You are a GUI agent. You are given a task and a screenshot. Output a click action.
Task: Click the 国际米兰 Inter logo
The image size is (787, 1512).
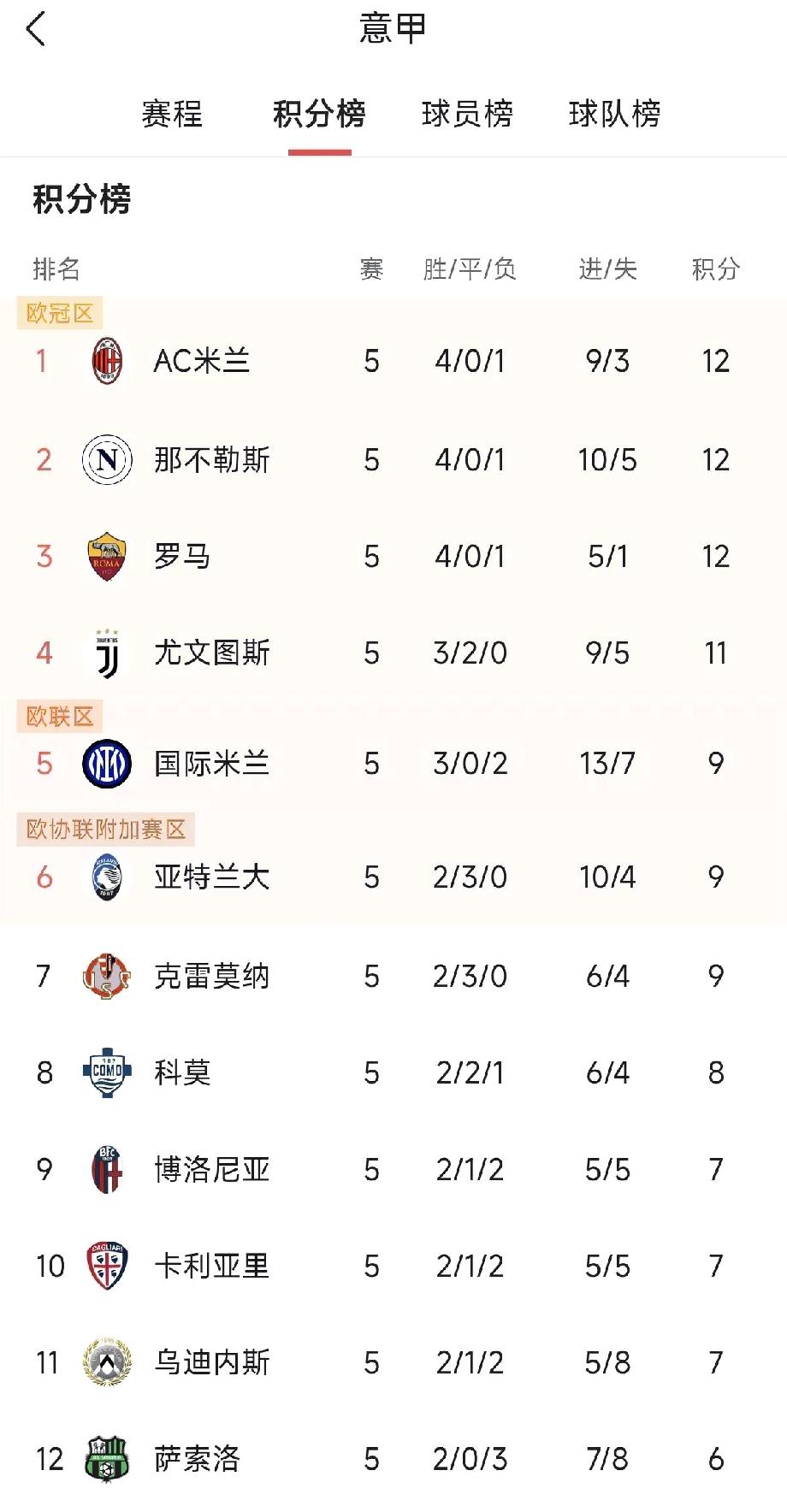click(x=106, y=765)
